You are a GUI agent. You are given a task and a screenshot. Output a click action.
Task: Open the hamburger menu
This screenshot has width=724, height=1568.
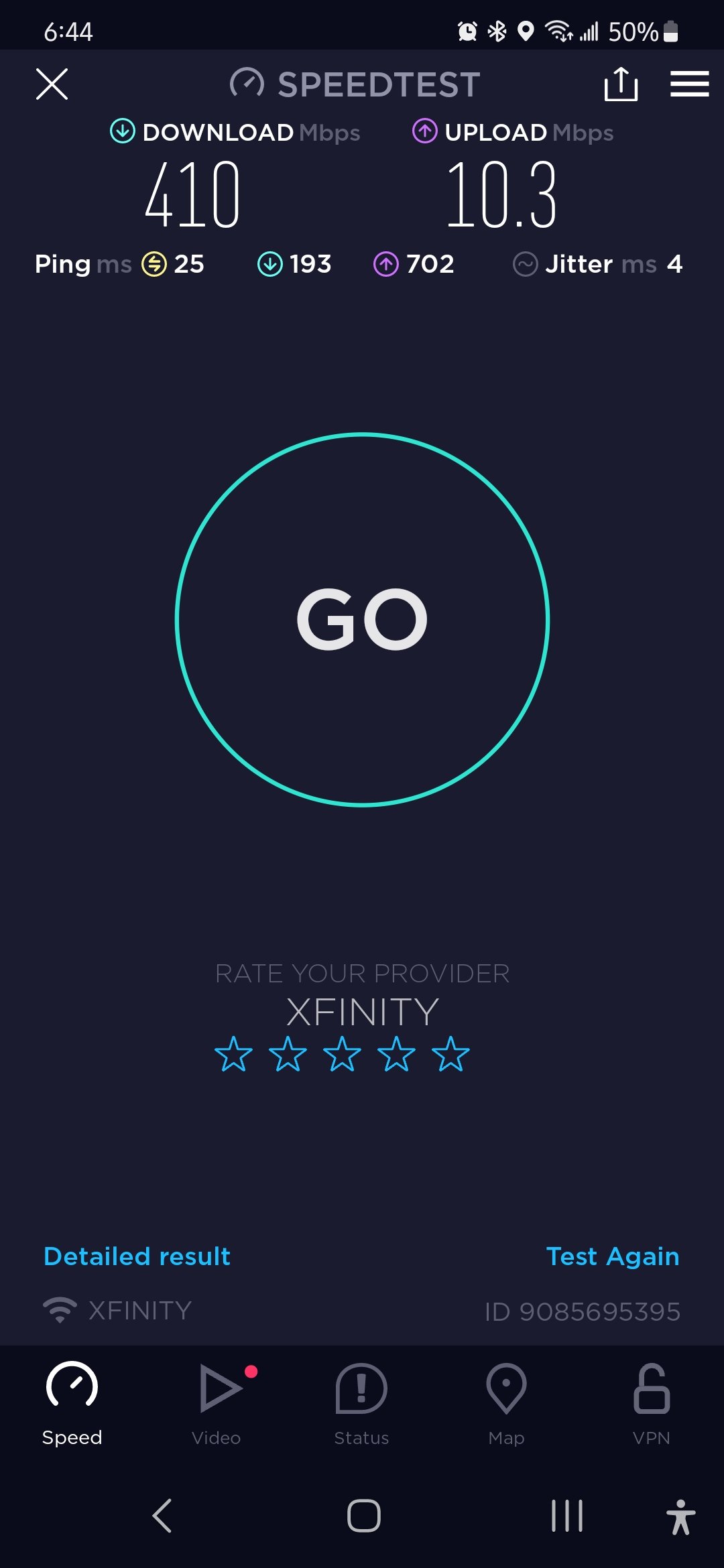coord(689,84)
